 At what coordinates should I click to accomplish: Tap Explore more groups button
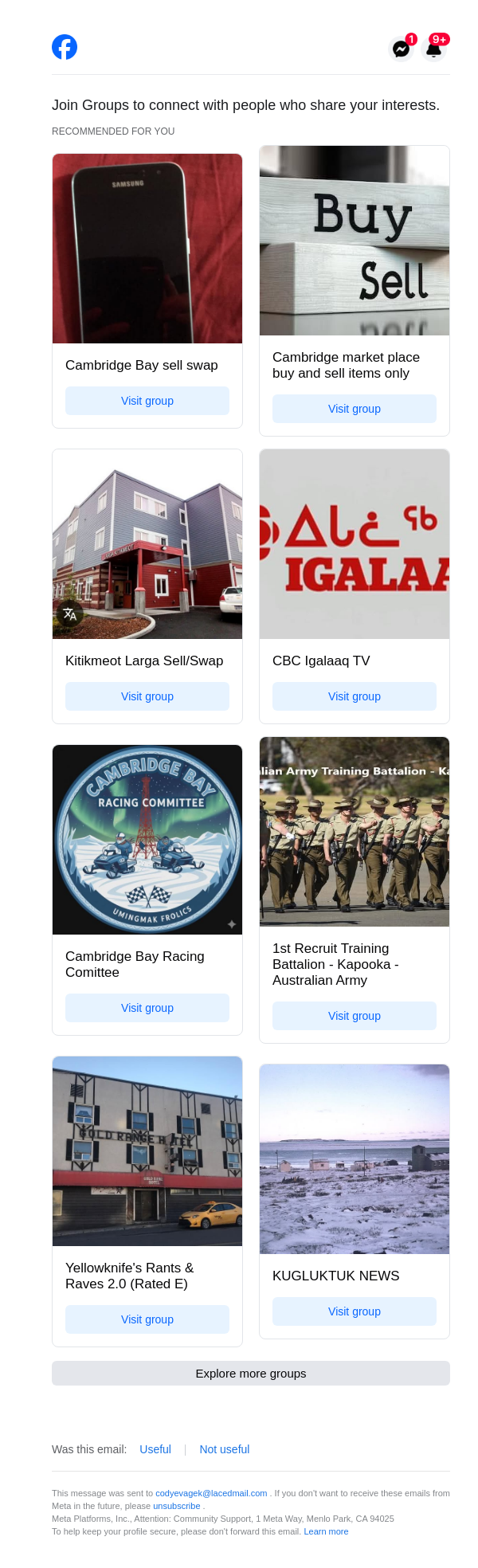(251, 1373)
